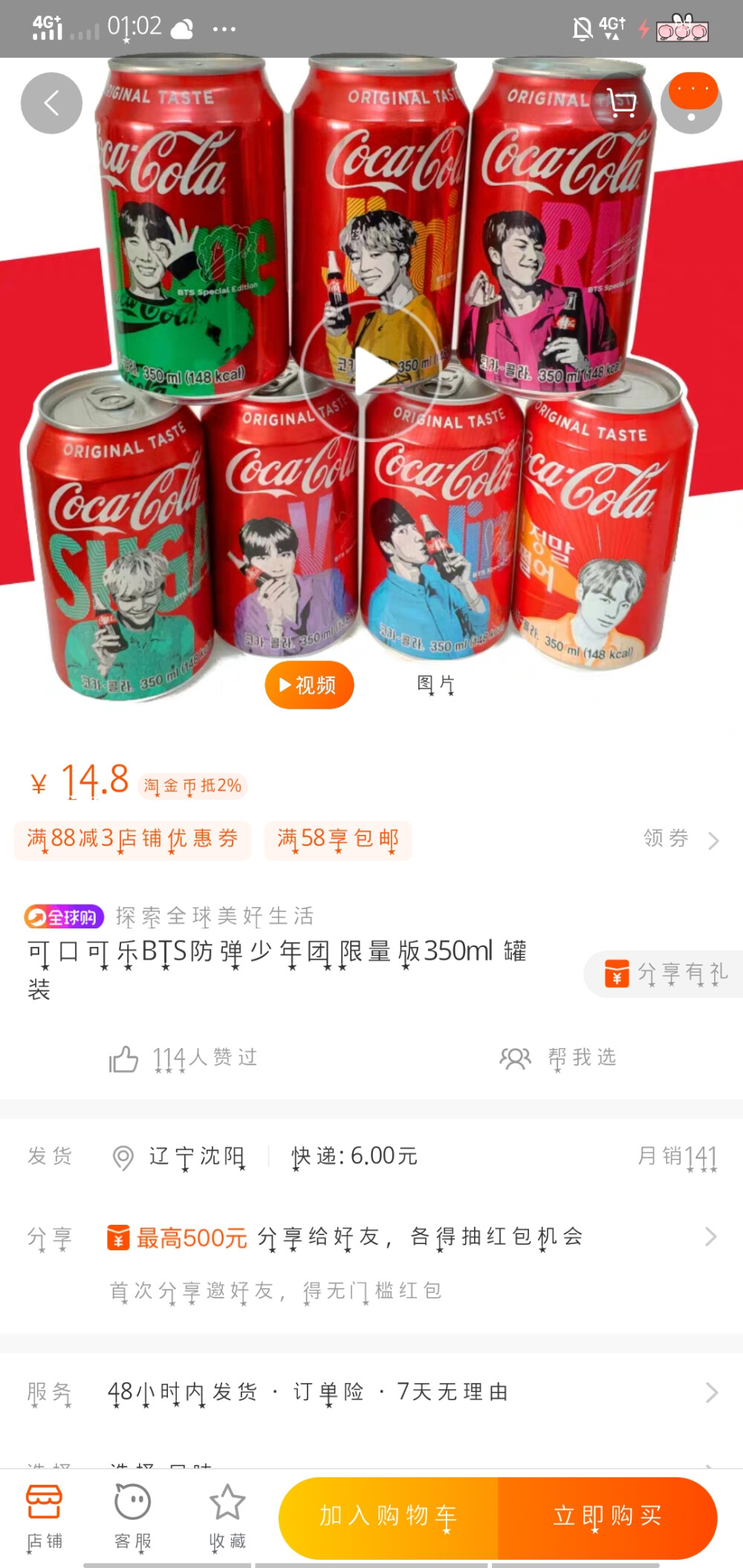Image resolution: width=743 pixels, height=1568 pixels.
Task: Open the more options menu
Action: (x=692, y=103)
